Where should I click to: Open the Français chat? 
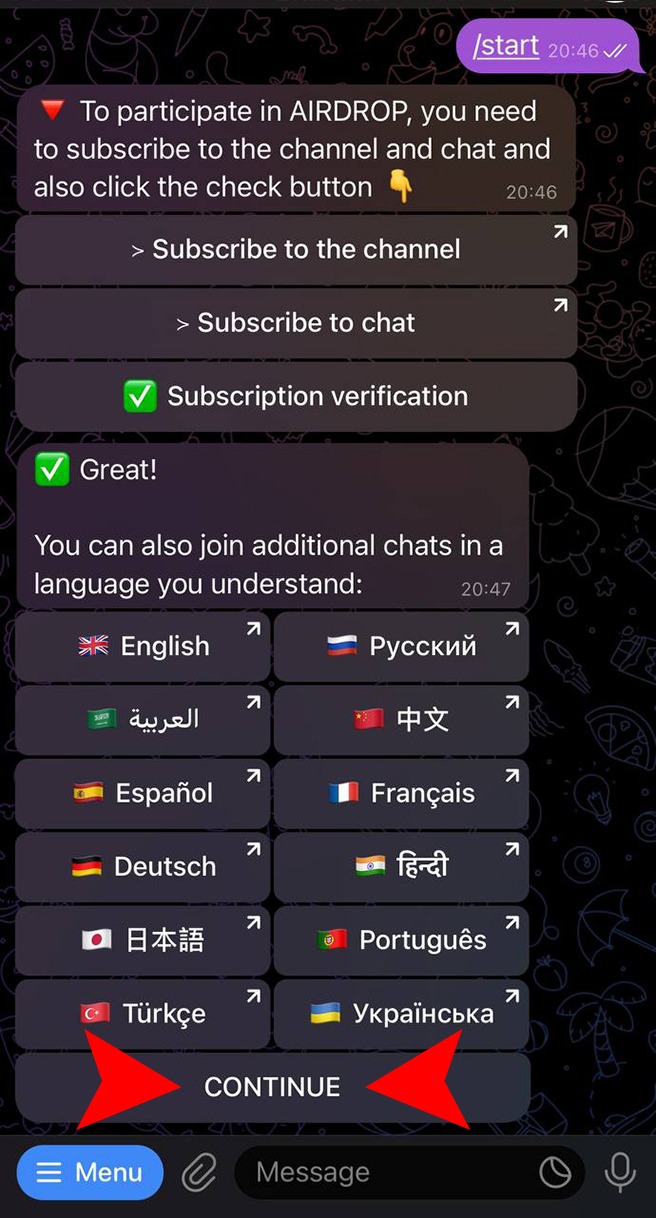401,793
